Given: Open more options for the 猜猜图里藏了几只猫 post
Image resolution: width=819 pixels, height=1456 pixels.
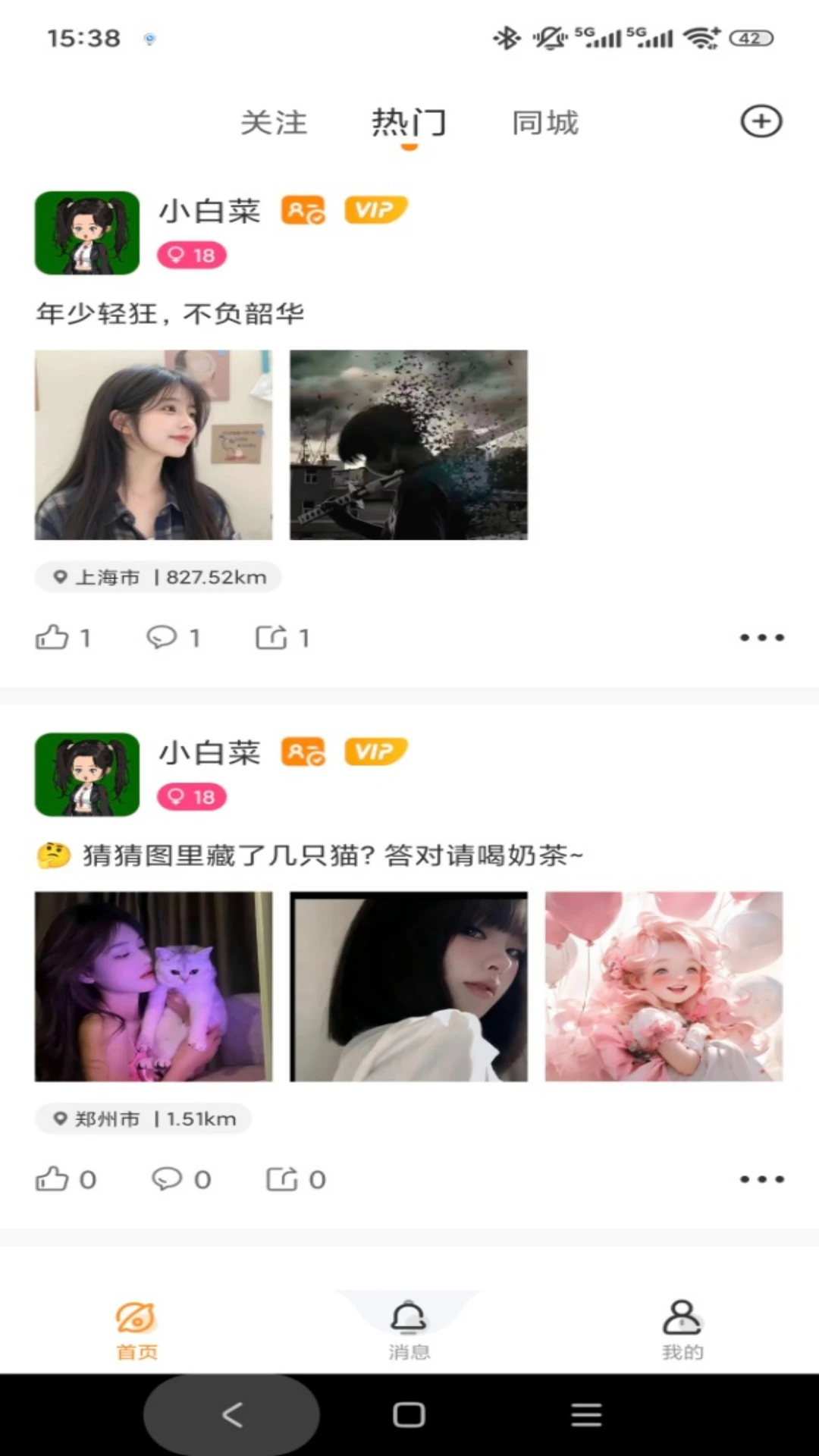Looking at the screenshot, I should coord(761,1179).
